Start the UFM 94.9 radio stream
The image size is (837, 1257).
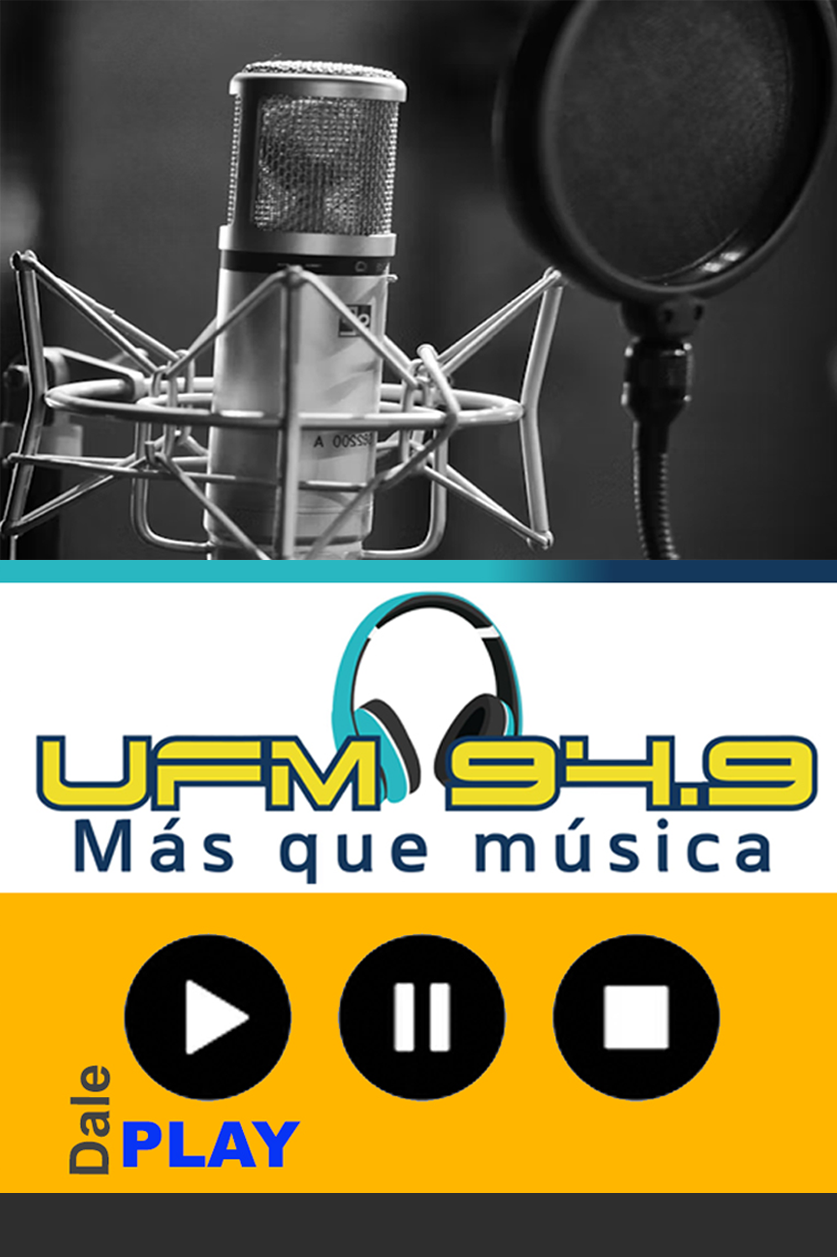(207, 1017)
